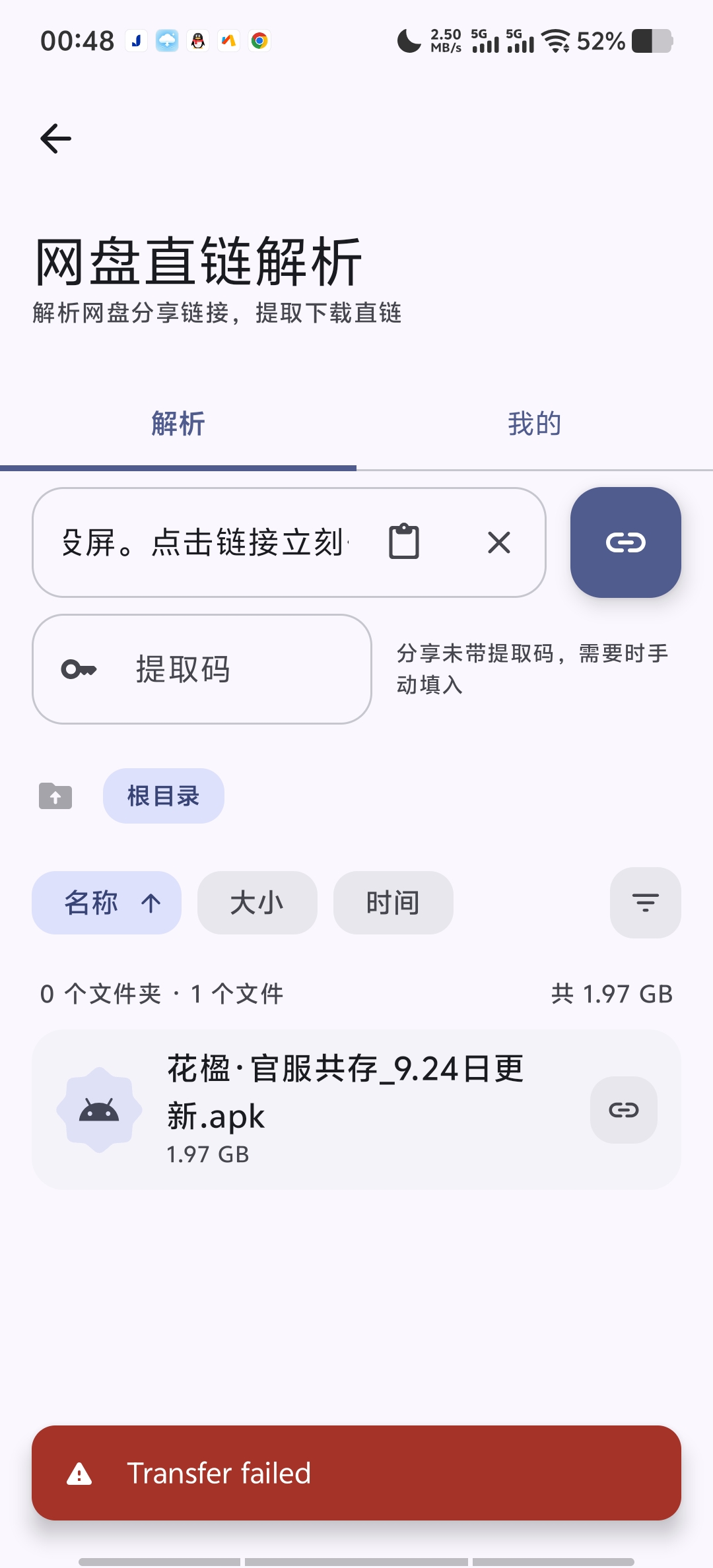This screenshot has height=1568, width=713.
Task: Sort files by 大小
Action: (257, 903)
